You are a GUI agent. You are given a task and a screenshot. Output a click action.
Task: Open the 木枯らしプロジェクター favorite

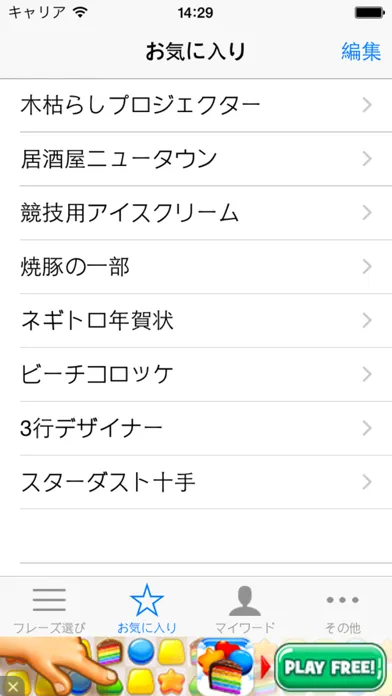(196, 105)
